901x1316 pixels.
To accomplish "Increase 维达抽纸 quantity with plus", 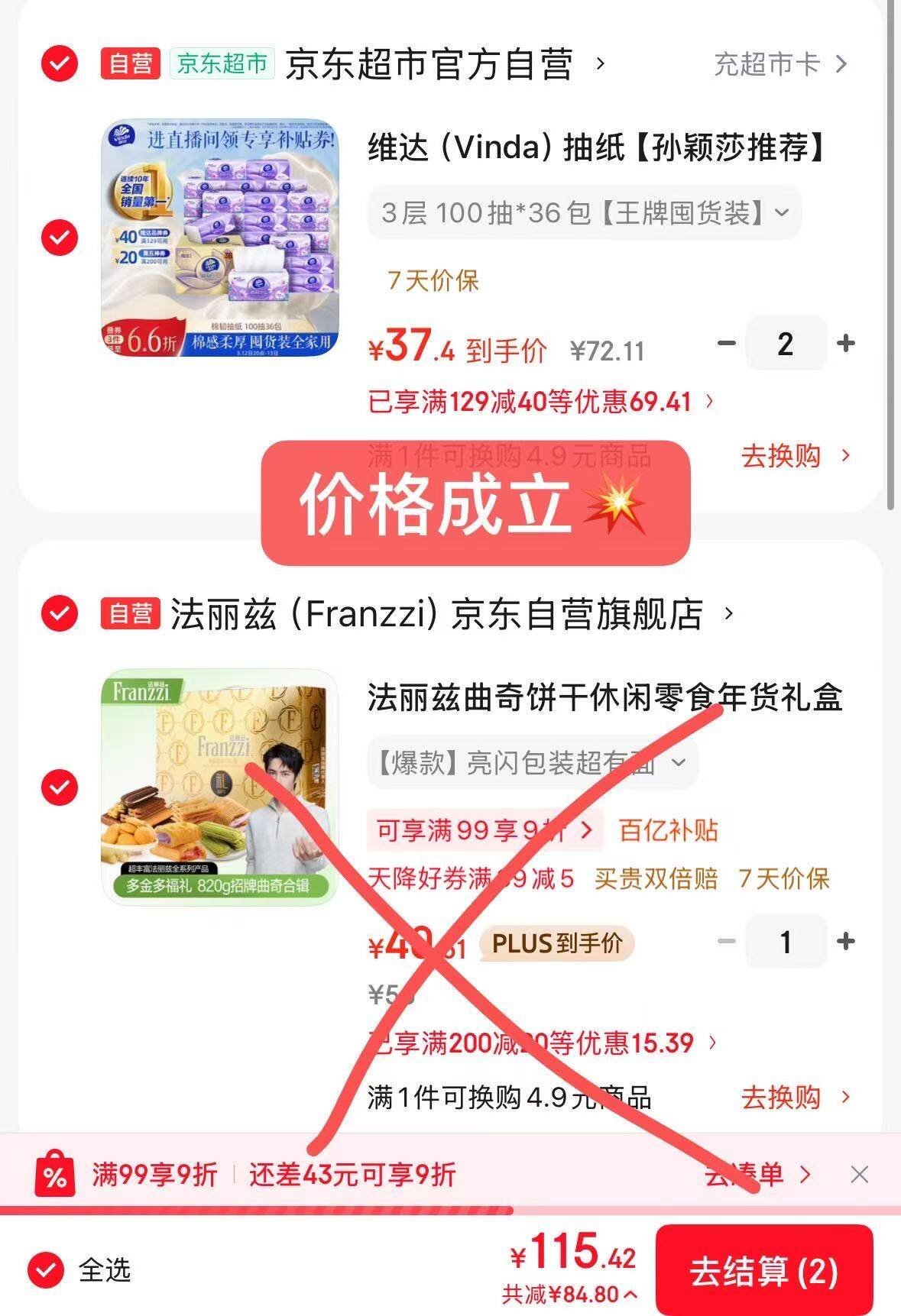I will pyautogui.click(x=845, y=344).
